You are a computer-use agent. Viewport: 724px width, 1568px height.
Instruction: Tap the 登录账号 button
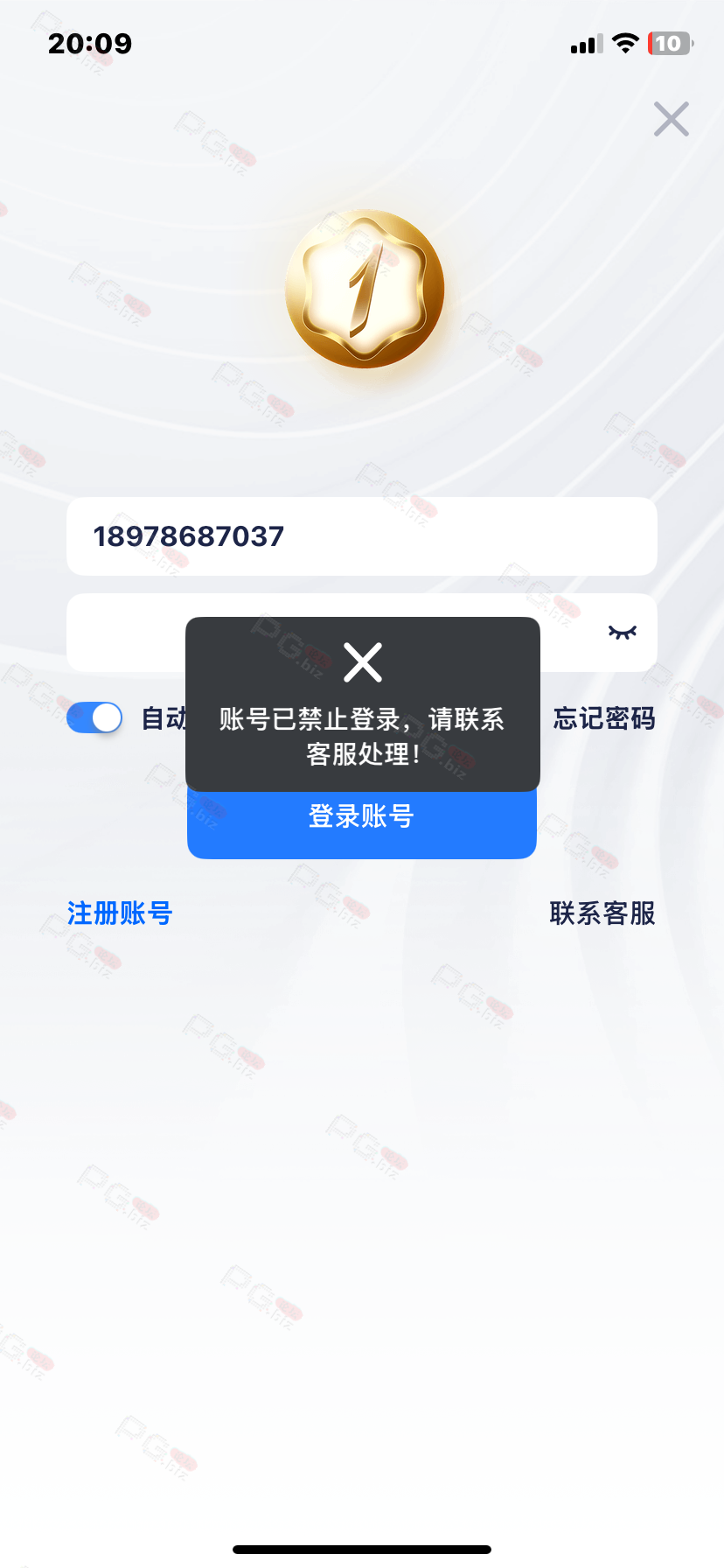[x=362, y=817]
